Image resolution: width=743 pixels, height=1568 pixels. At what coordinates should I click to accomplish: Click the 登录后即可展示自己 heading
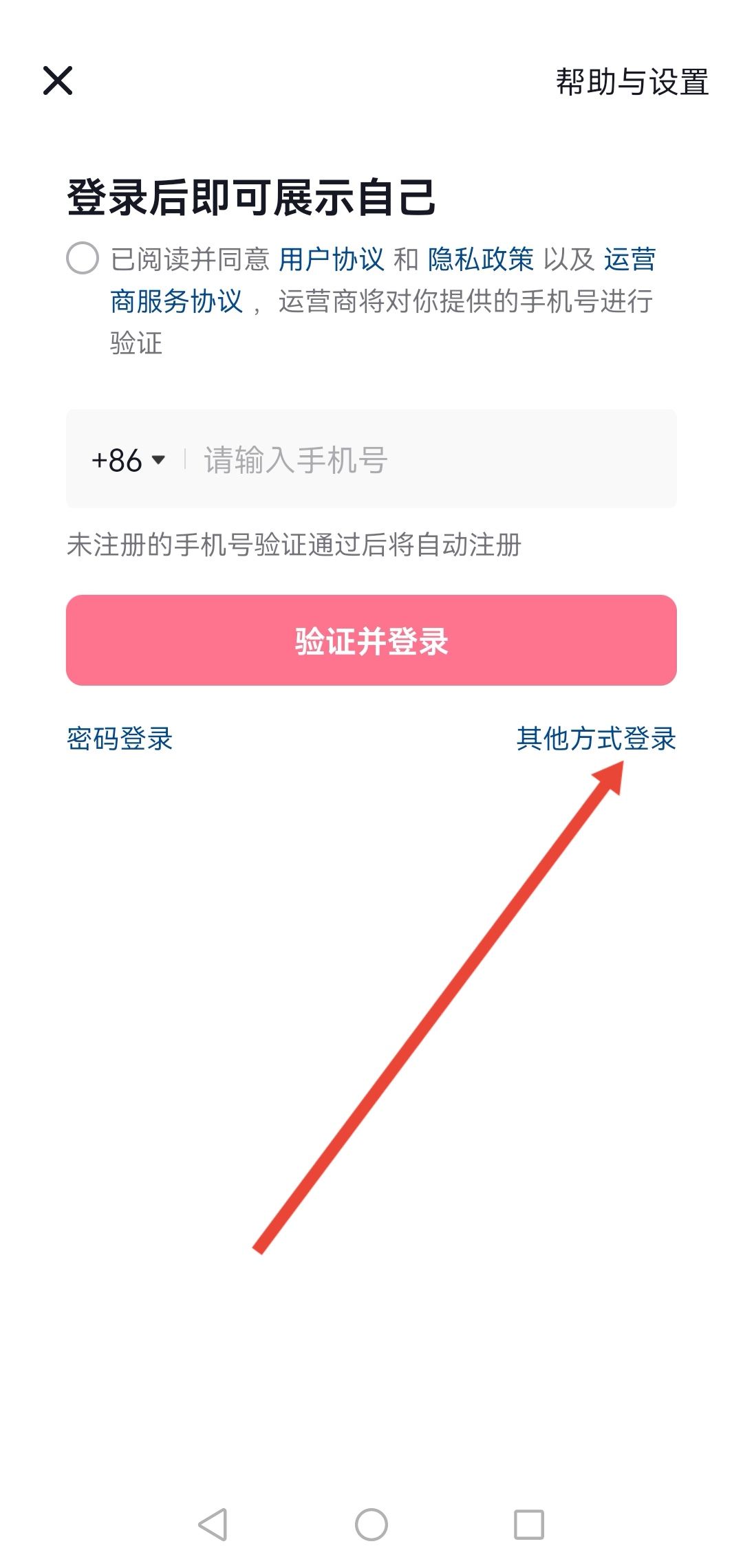(253, 196)
